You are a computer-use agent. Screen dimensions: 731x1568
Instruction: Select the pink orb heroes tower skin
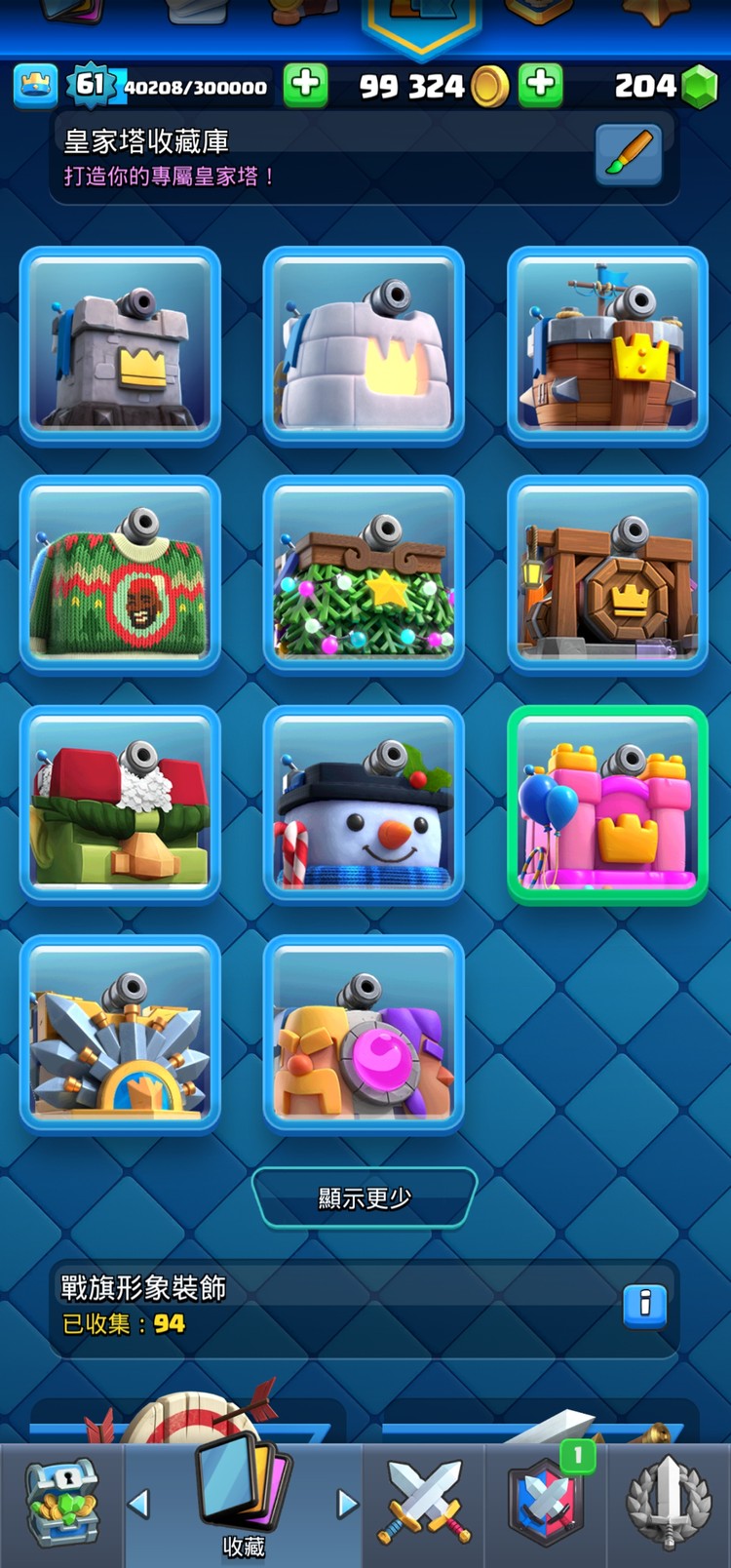click(x=364, y=1035)
